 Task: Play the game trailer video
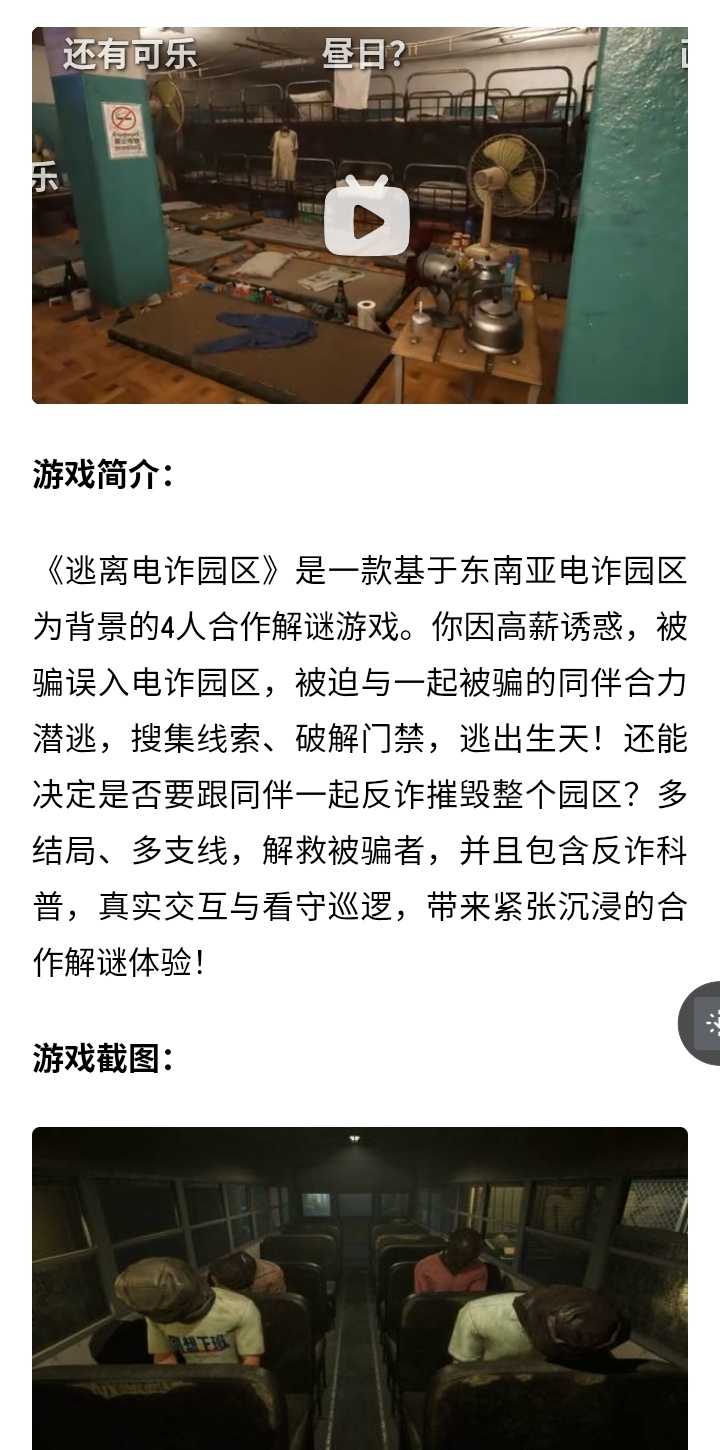pyautogui.click(x=366, y=220)
